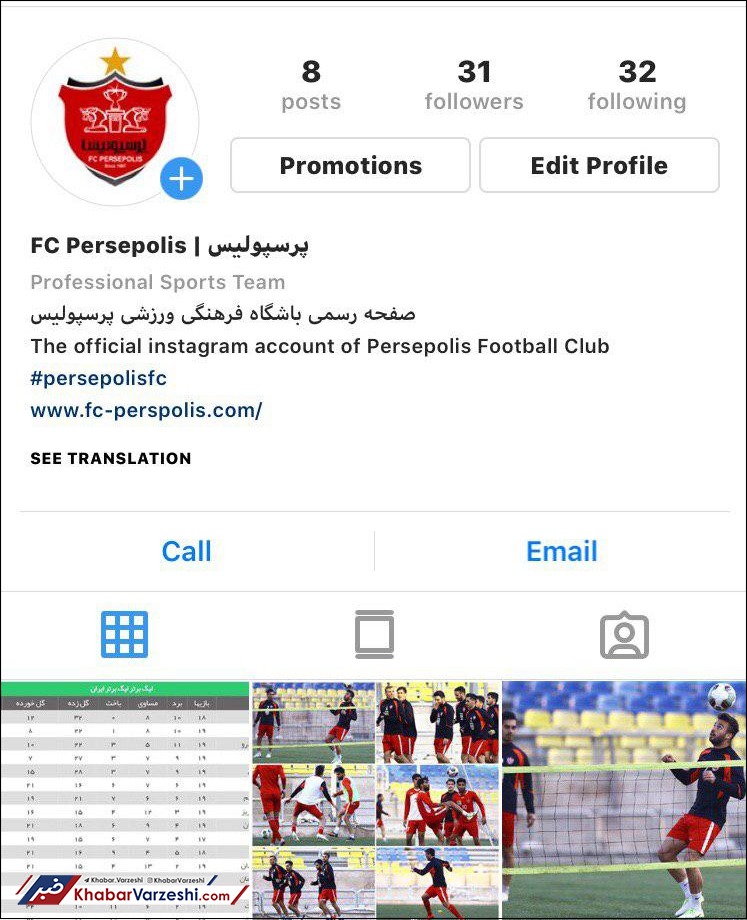The width and height of the screenshot is (747, 920).
Task: Add a story with the blue plus icon
Action: [181, 180]
